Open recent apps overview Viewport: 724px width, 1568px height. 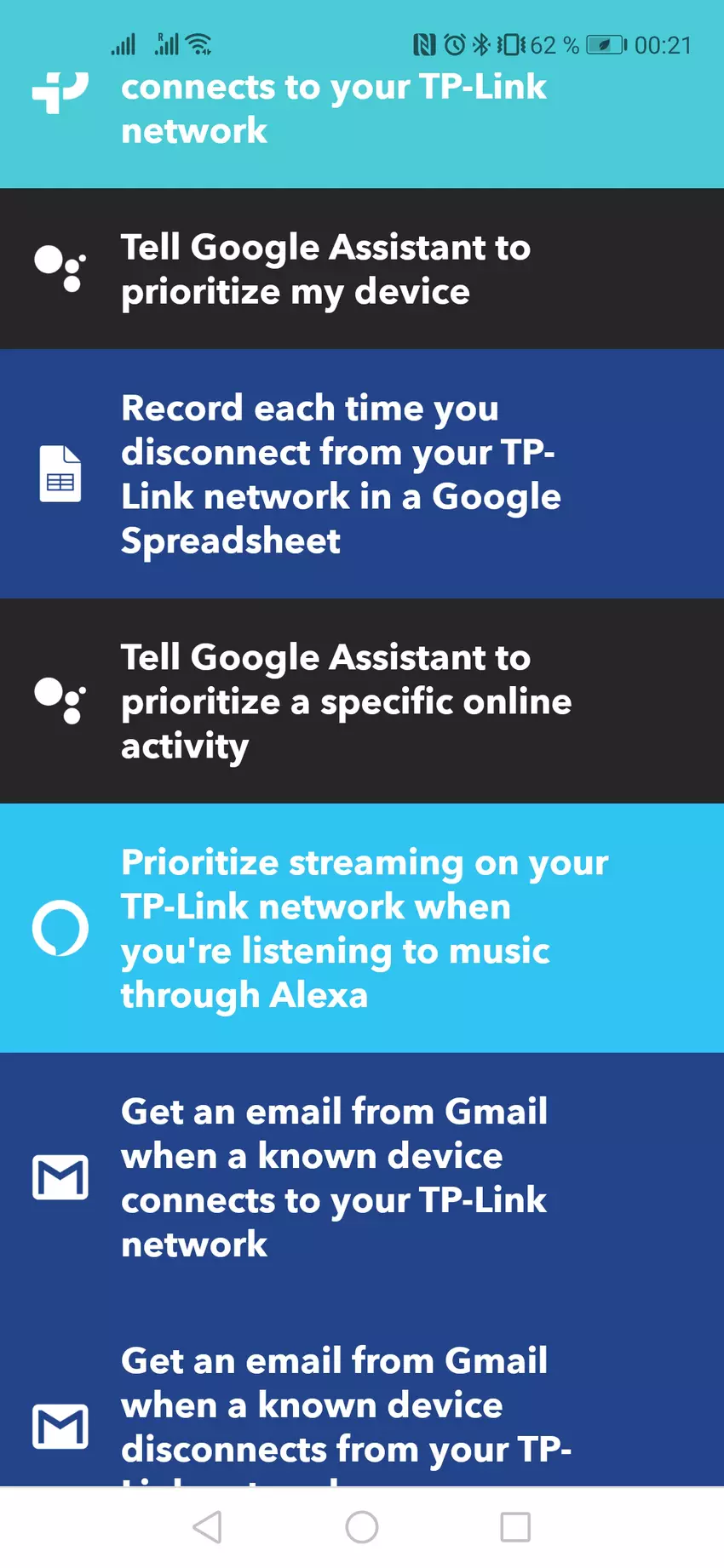coord(515,1527)
